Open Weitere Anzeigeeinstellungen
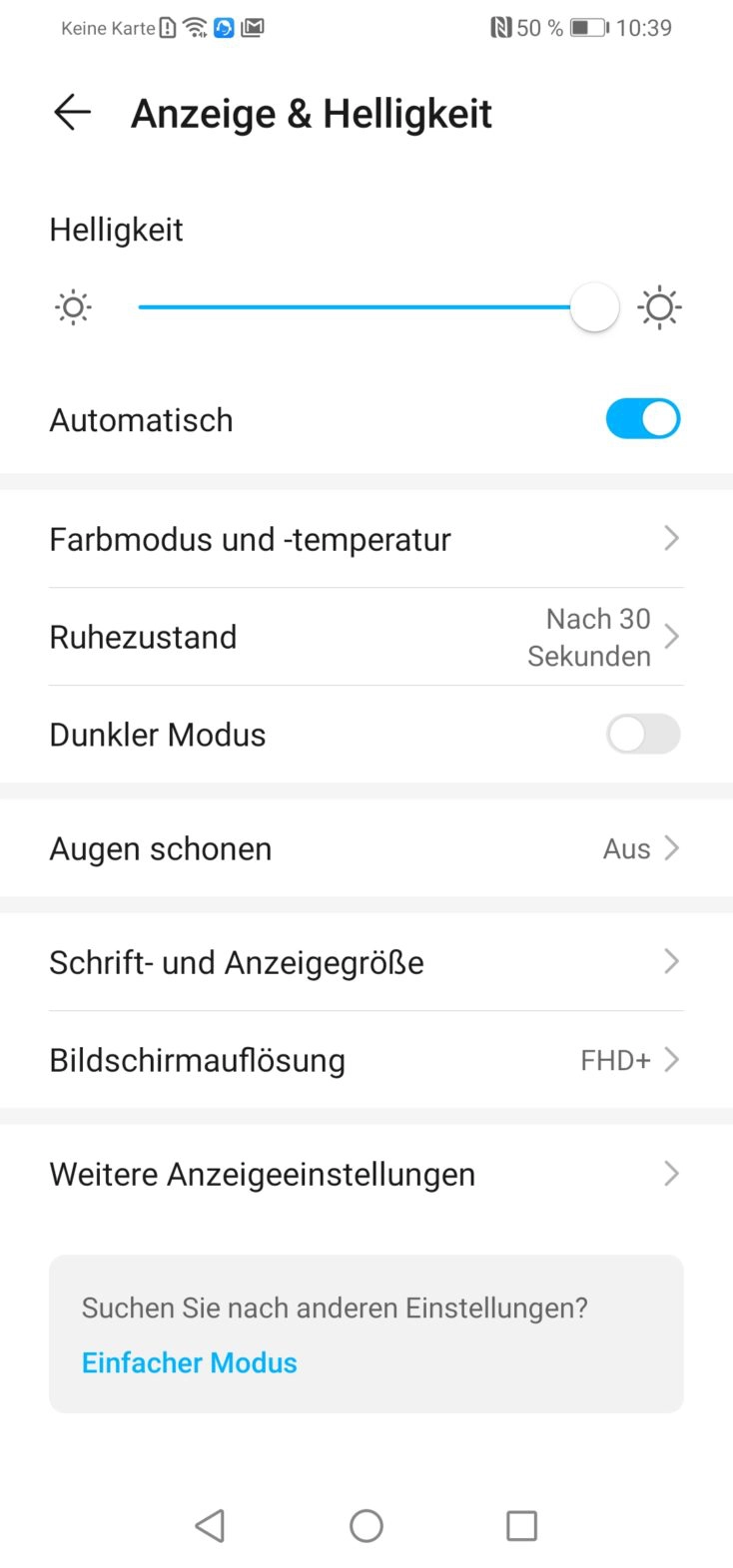The width and height of the screenshot is (733, 1568). click(366, 1174)
